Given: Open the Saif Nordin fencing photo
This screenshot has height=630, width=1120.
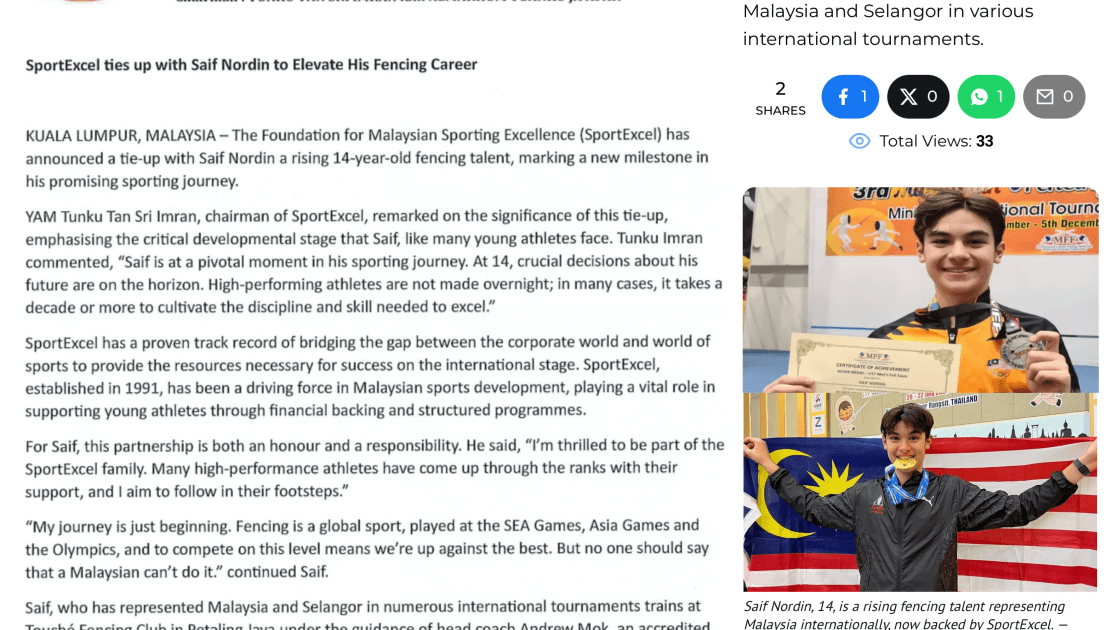Looking at the screenshot, I should (x=920, y=389).
